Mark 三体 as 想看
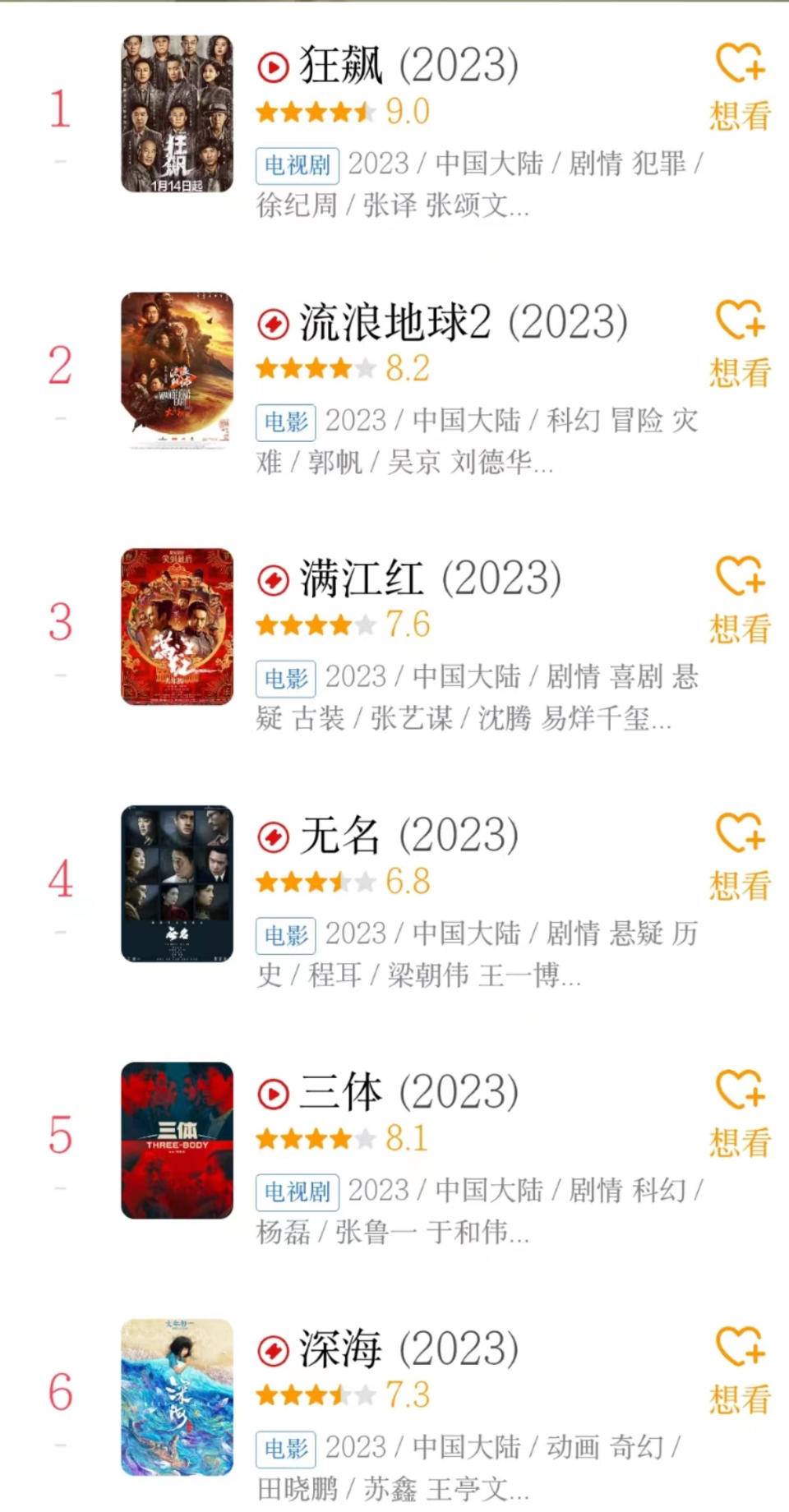The image size is (789, 1512). pos(740,1113)
